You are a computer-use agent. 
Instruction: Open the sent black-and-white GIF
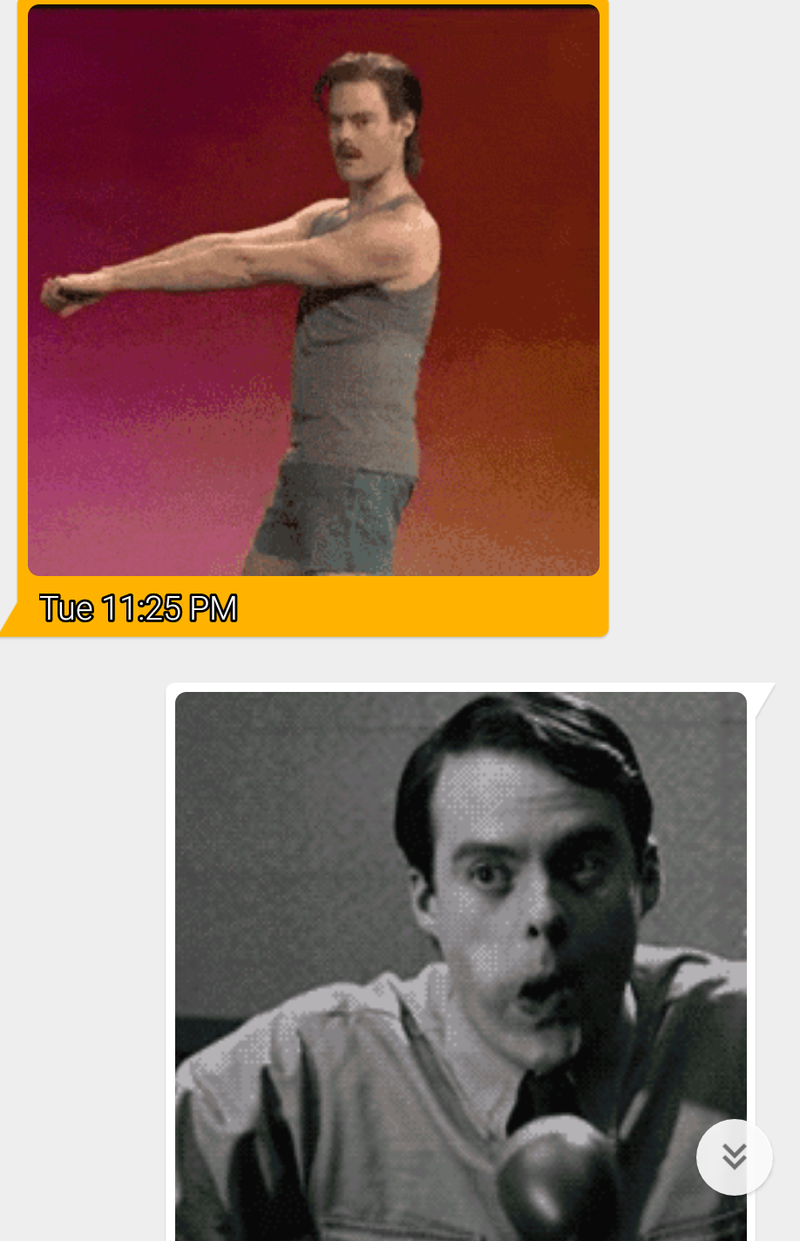pyautogui.click(x=460, y=960)
